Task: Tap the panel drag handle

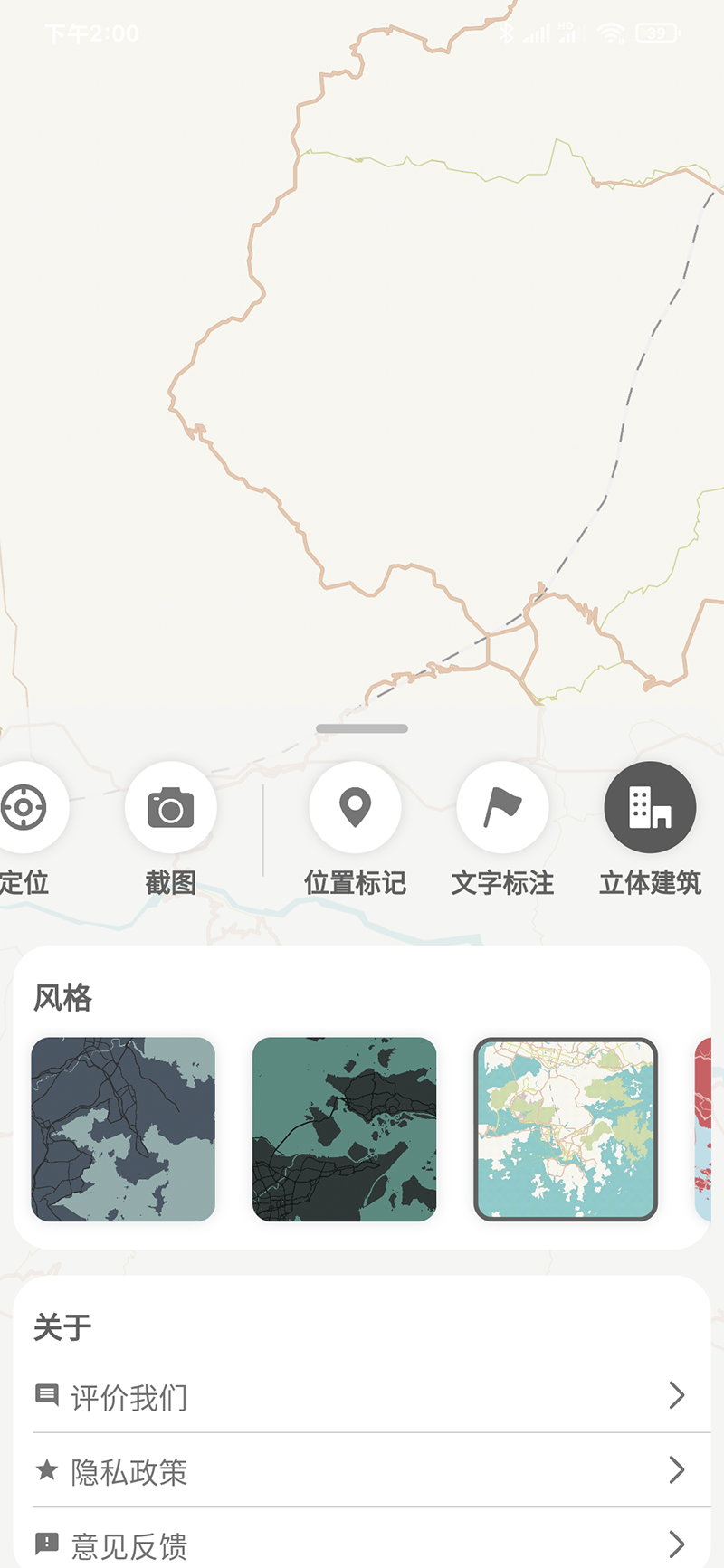Action: click(362, 728)
